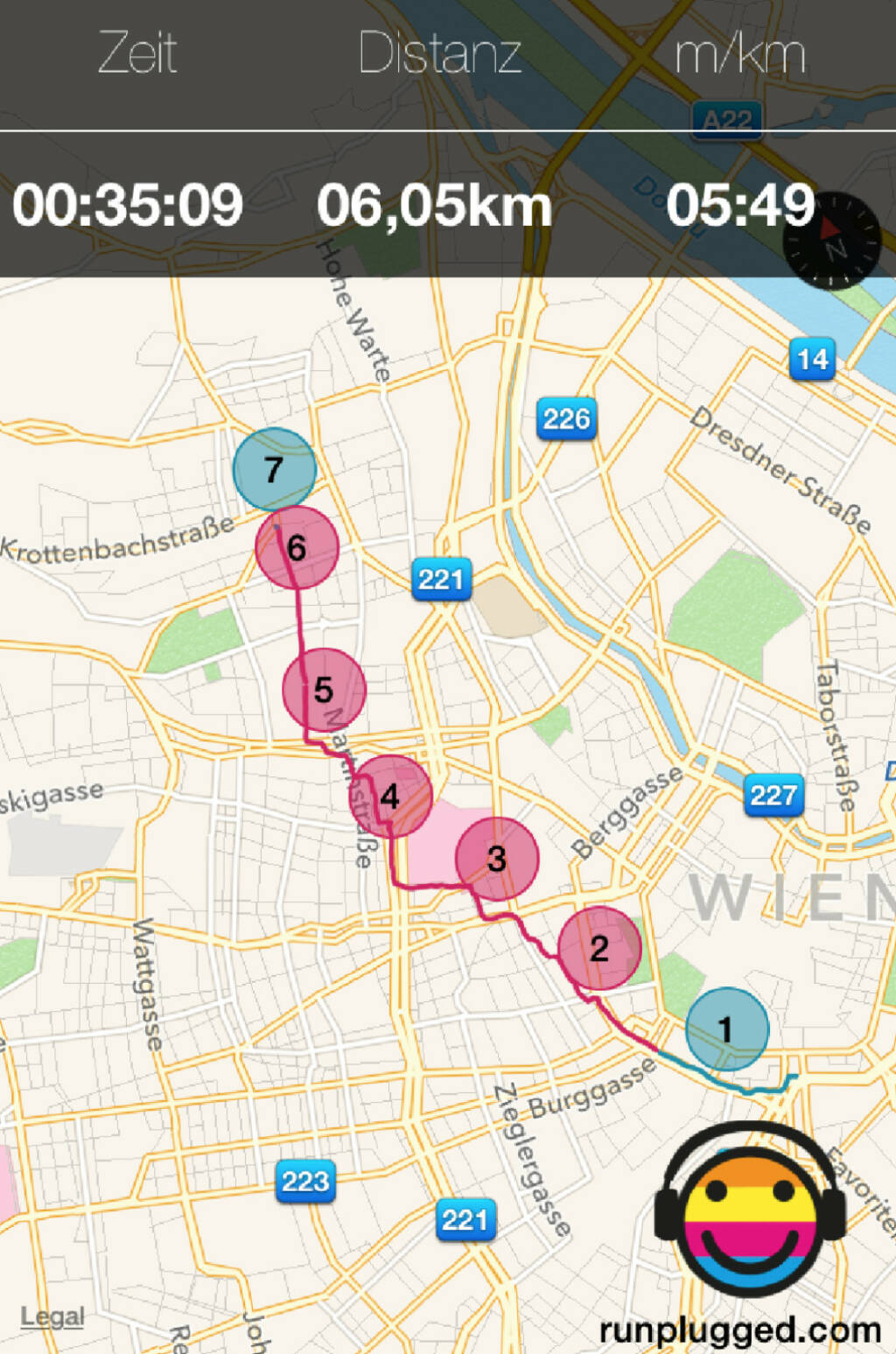Tap kilometer marker 4 on the route
Screen dimensions: 896x1354
tap(390, 796)
